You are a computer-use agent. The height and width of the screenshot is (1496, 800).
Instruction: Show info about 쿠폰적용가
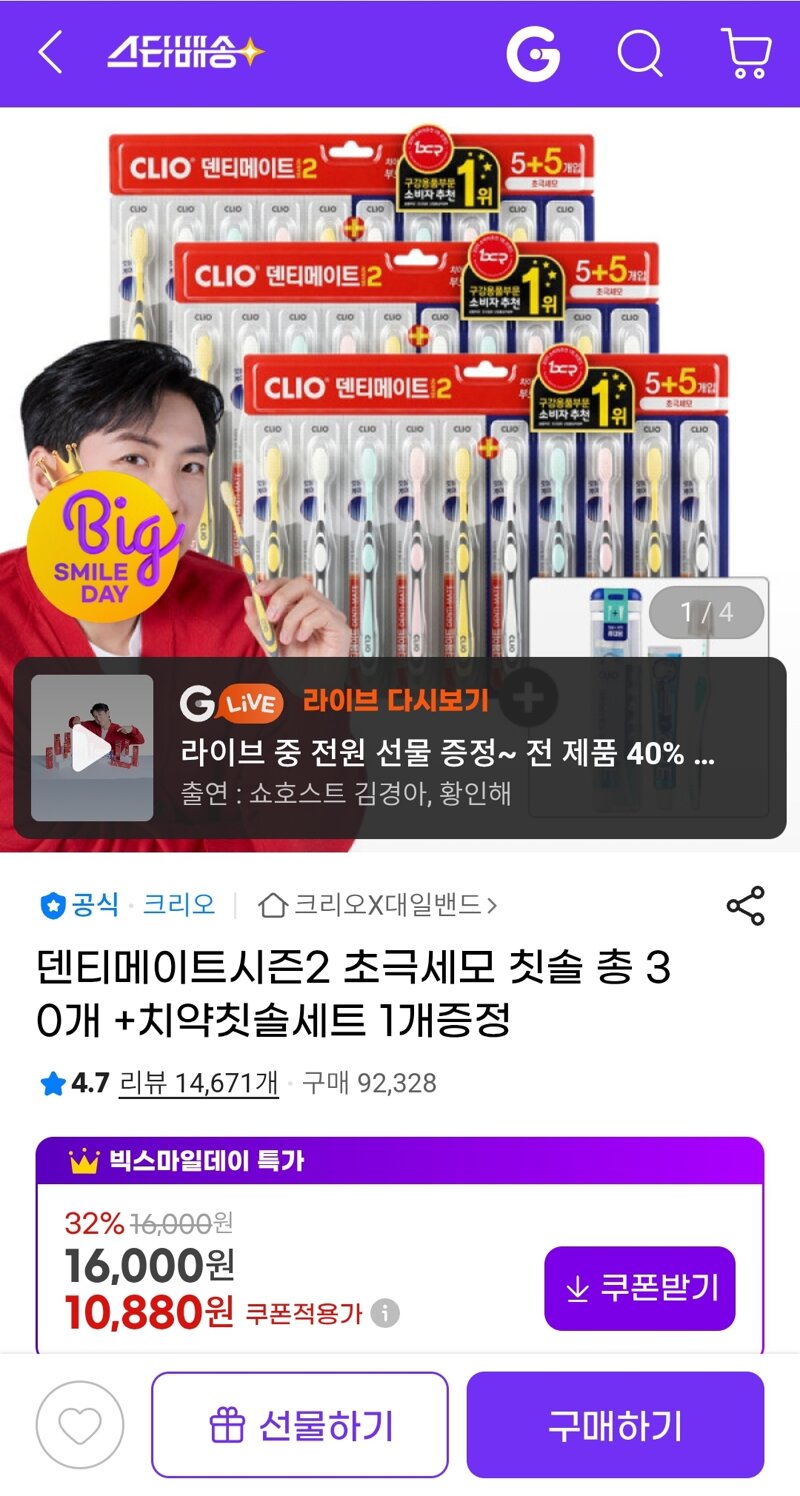(385, 1313)
